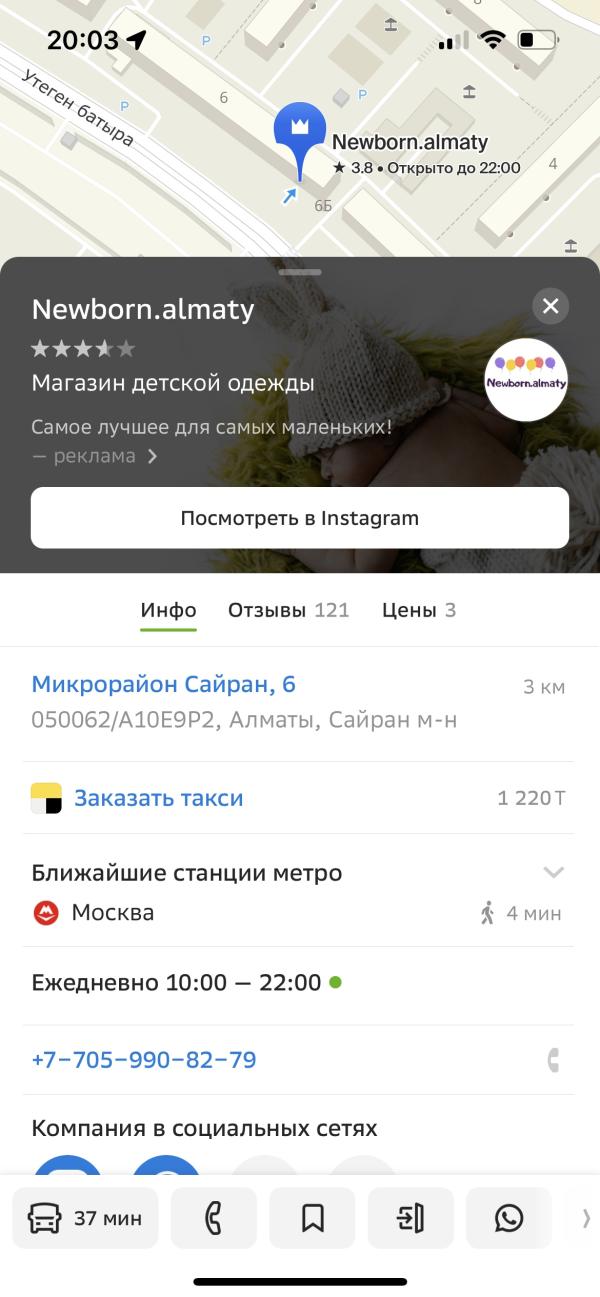Switch to the Отзывы tab
Screen dimensions: 600x1297
click(288, 610)
